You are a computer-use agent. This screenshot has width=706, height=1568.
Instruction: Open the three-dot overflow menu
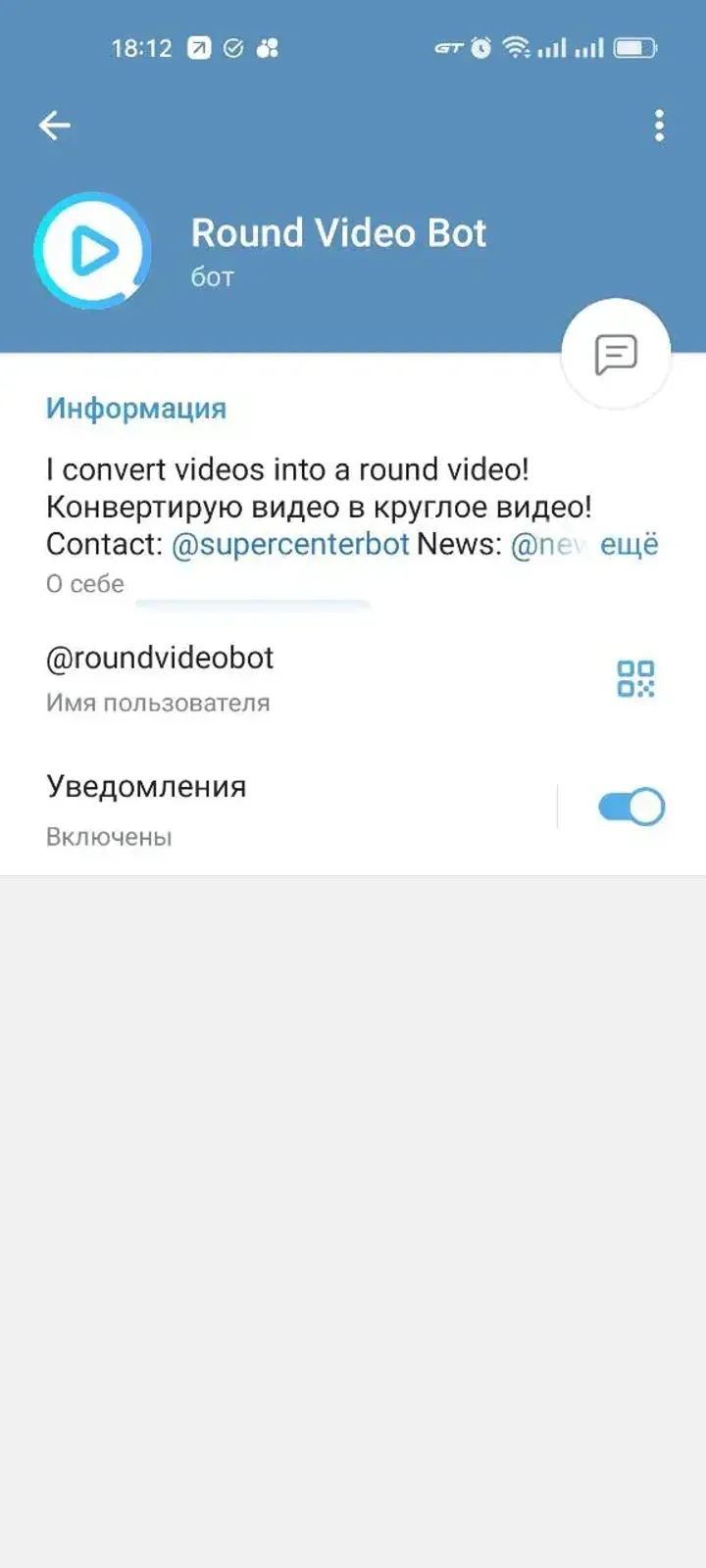click(x=658, y=125)
